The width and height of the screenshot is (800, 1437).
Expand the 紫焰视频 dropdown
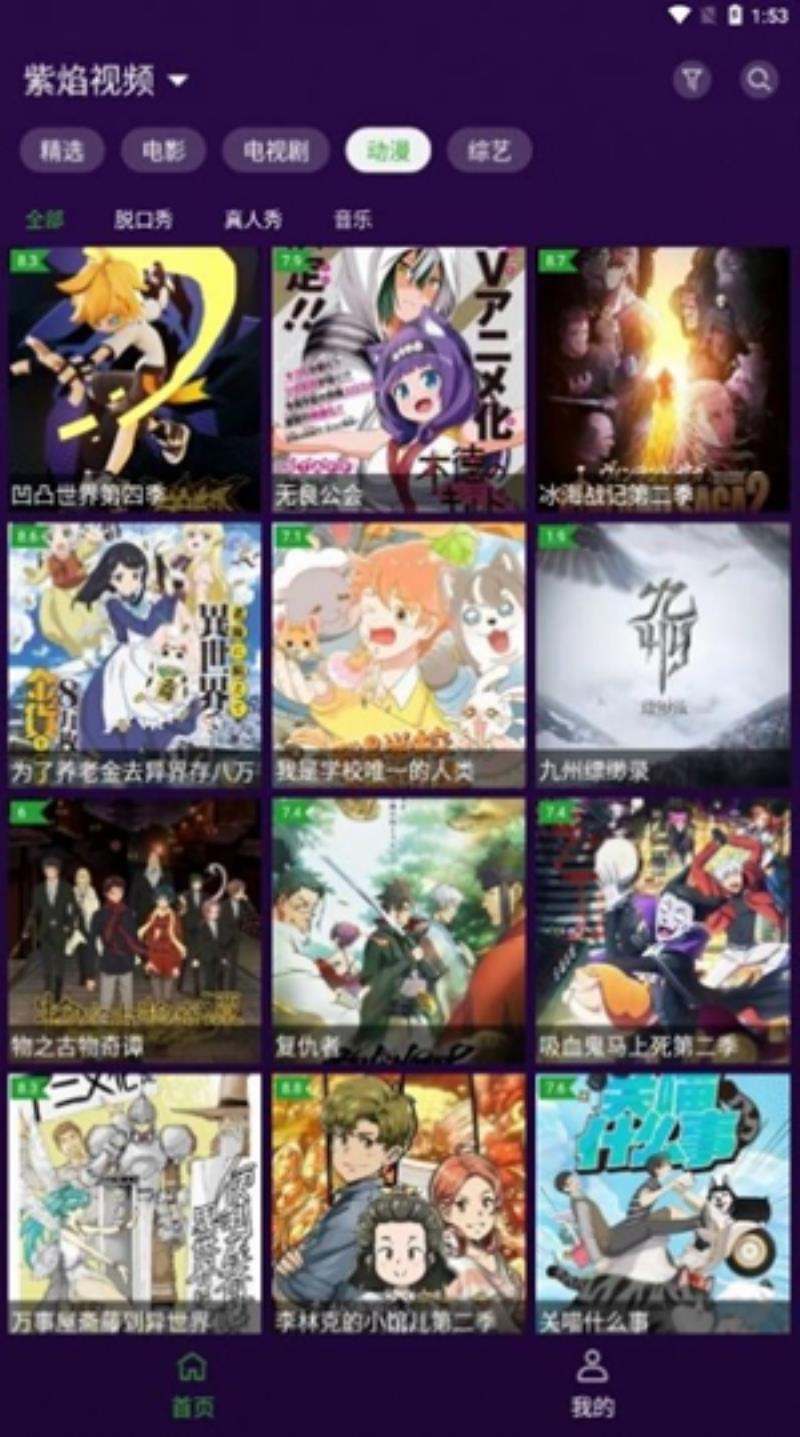105,80
